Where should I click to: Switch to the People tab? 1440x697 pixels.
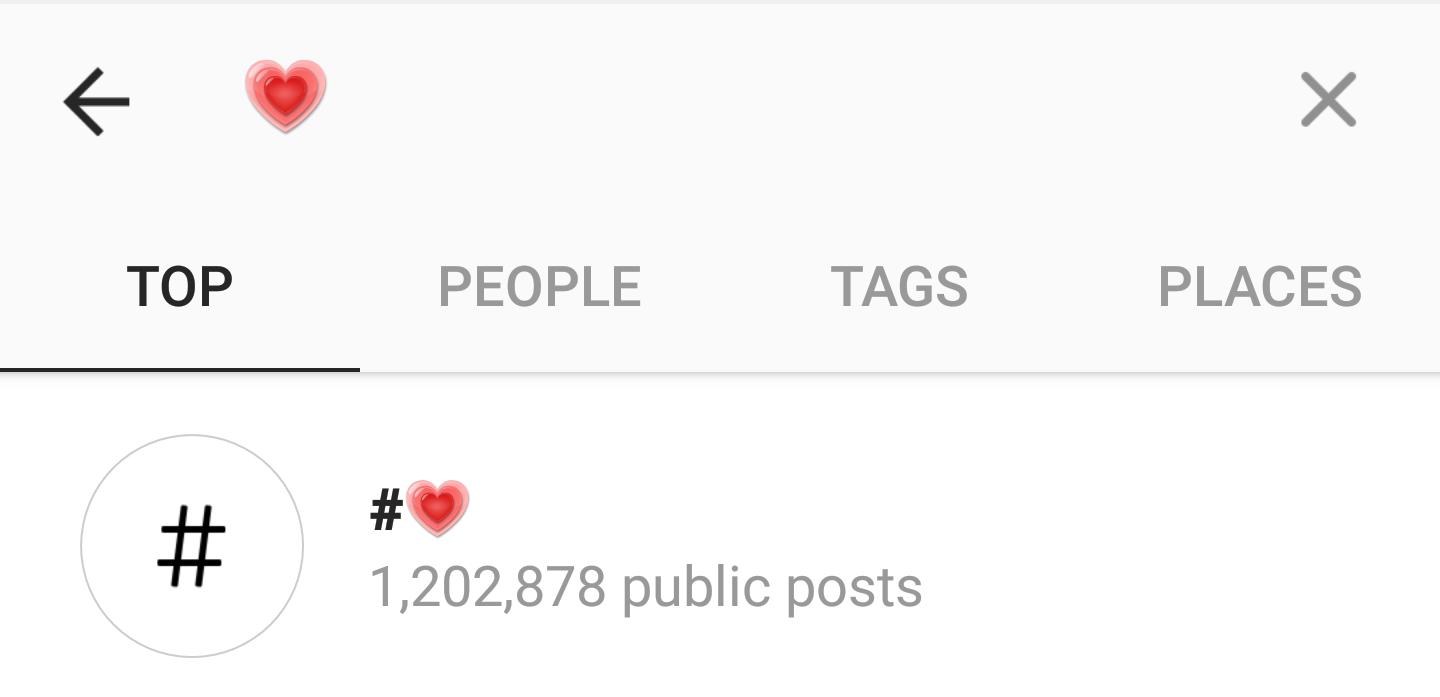click(x=539, y=288)
